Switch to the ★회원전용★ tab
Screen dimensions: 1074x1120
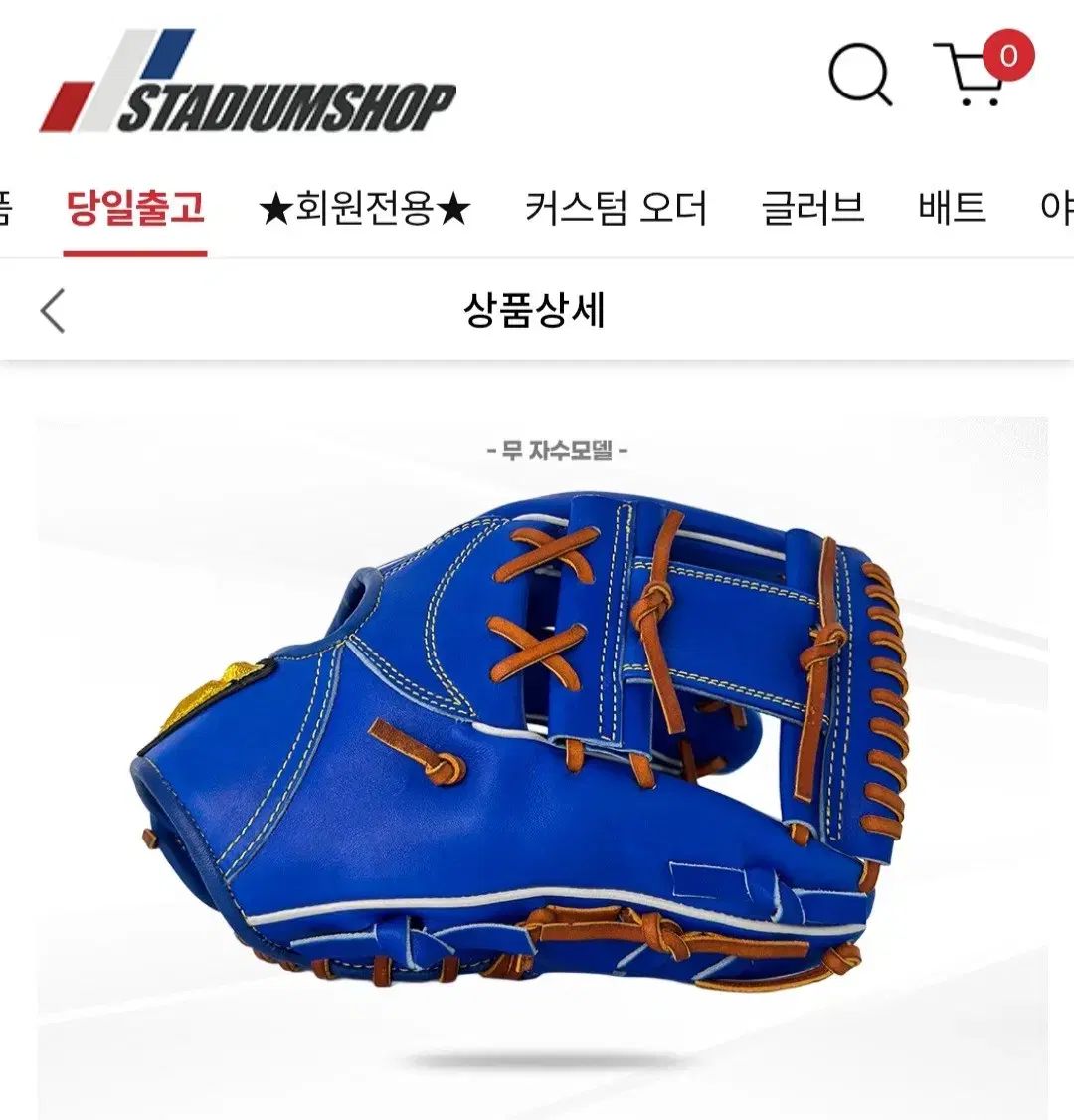[364, 210]
